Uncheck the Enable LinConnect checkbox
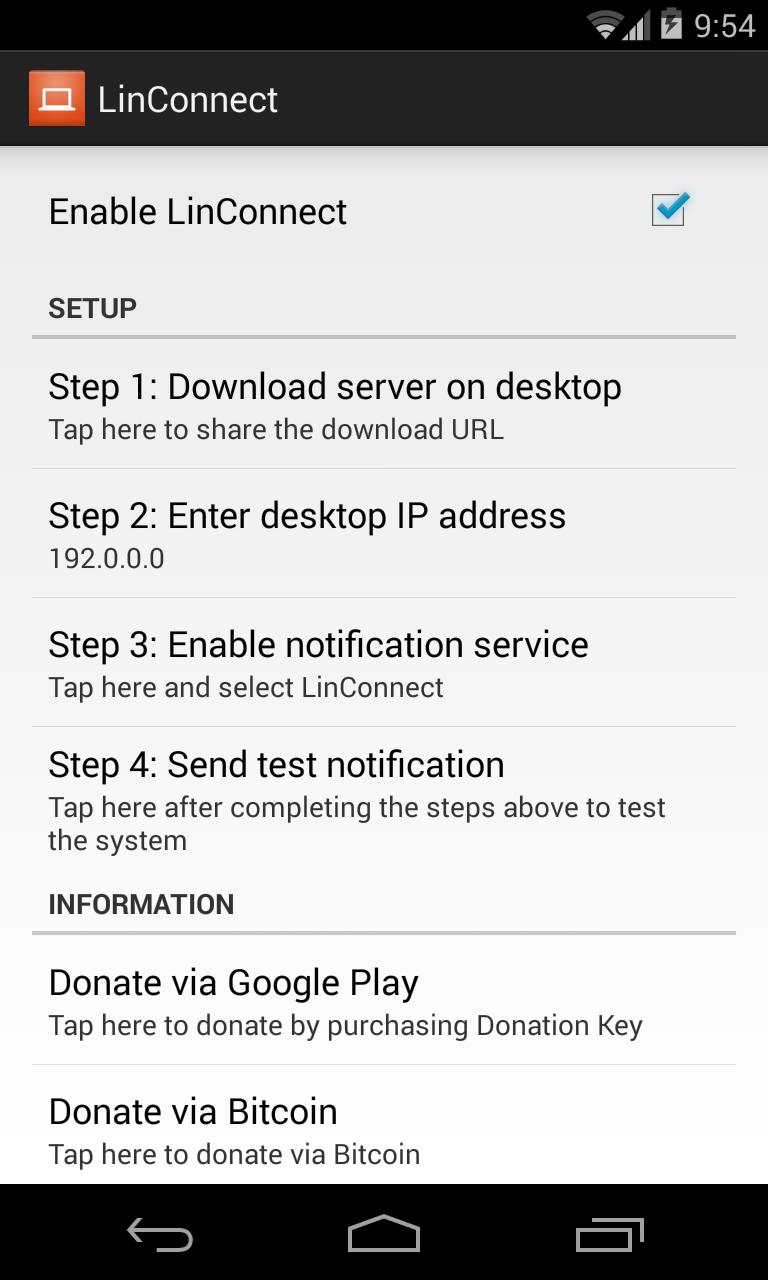 coord(668,210)
